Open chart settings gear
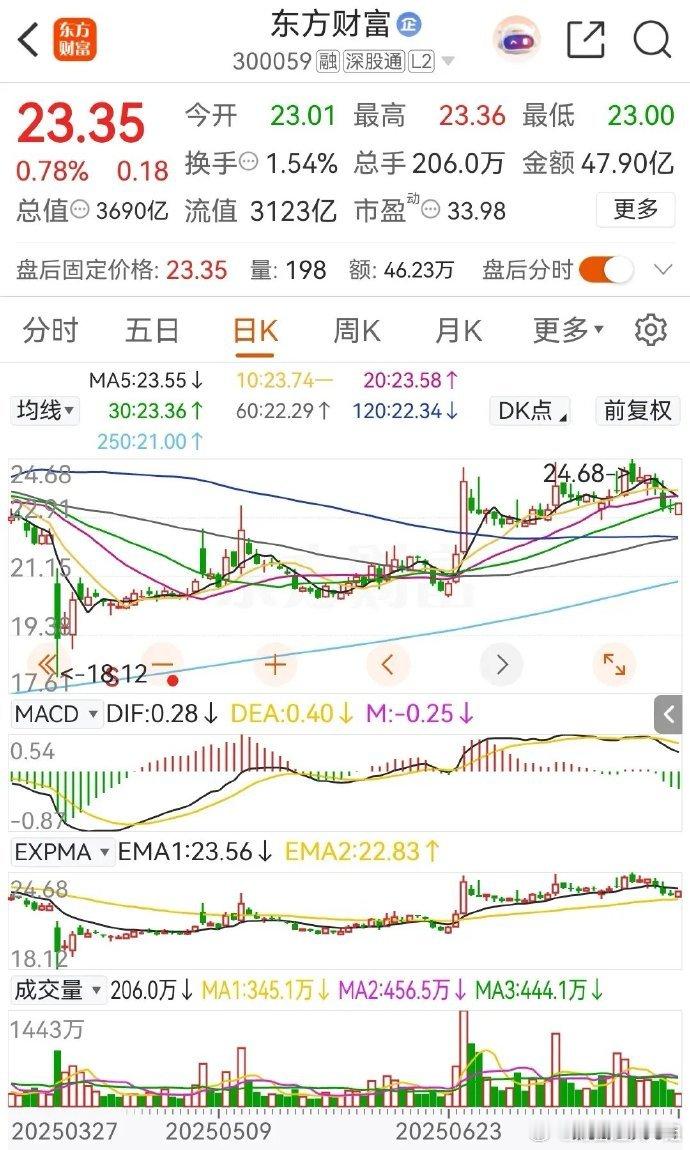Image resolution: width=690 pixels, height=1150 pixels. pyautogui.click(x=650, y=331)
